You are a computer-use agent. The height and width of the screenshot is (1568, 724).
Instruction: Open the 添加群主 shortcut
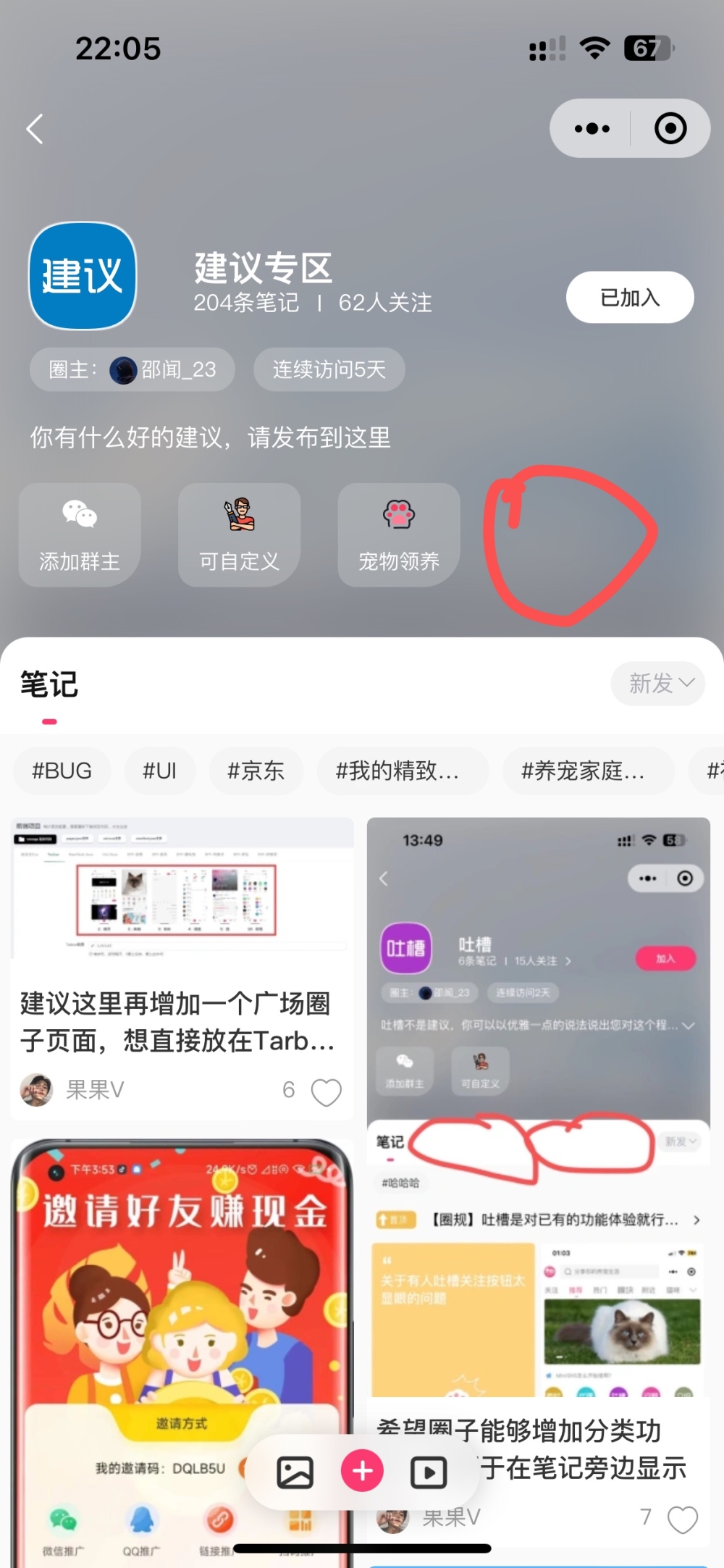pyautogui.click(x=80, y=534)
